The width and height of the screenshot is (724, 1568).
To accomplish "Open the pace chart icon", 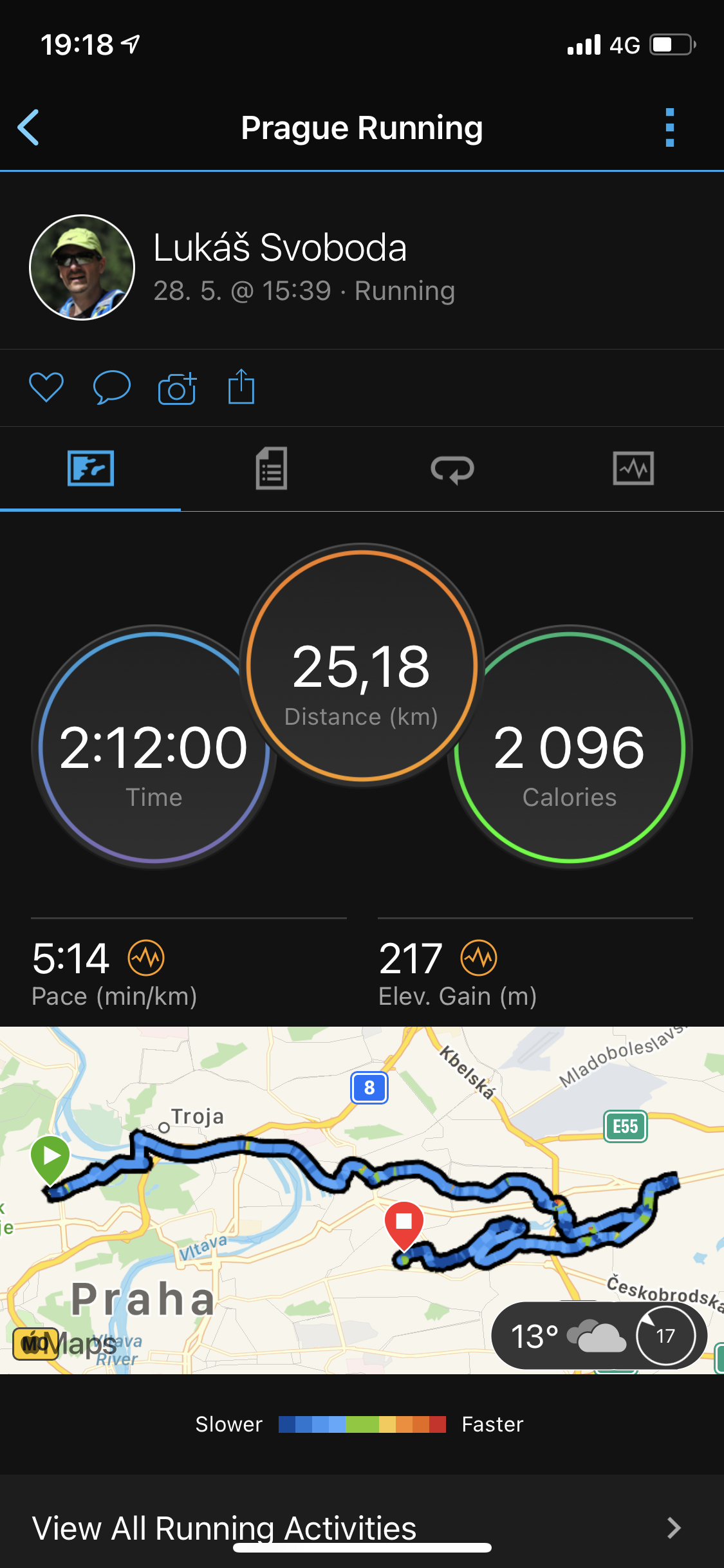I will point(146,958).
